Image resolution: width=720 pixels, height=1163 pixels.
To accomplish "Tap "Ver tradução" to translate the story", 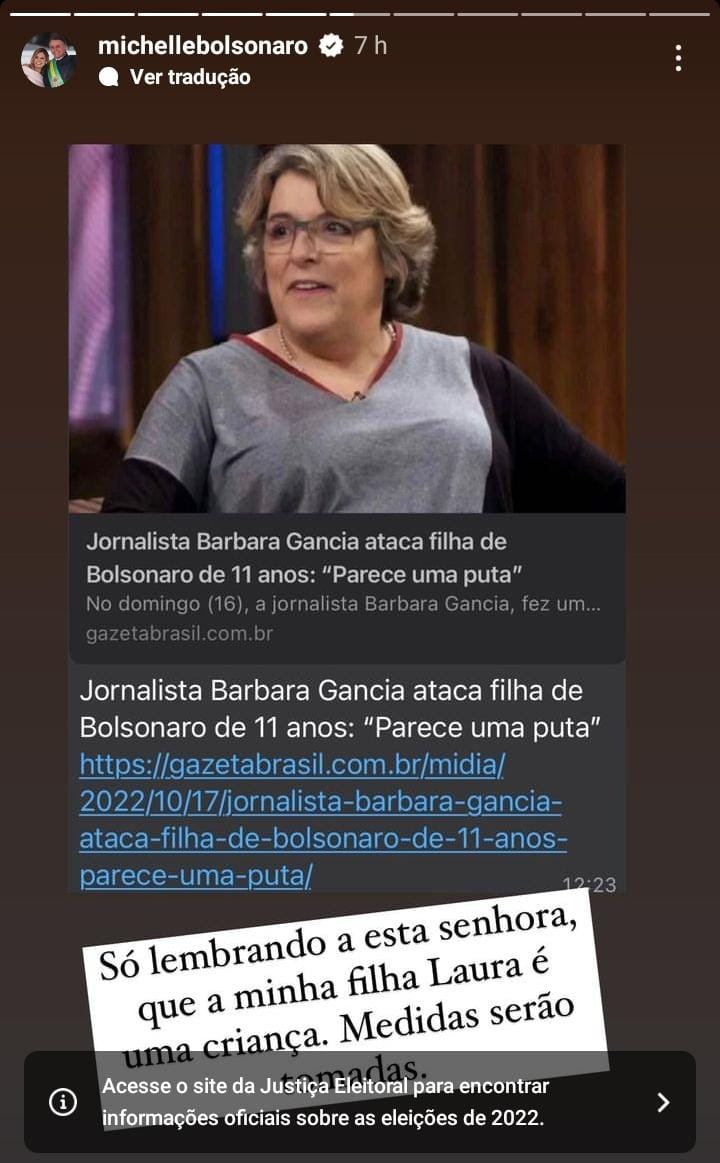I will click(189, 77).
